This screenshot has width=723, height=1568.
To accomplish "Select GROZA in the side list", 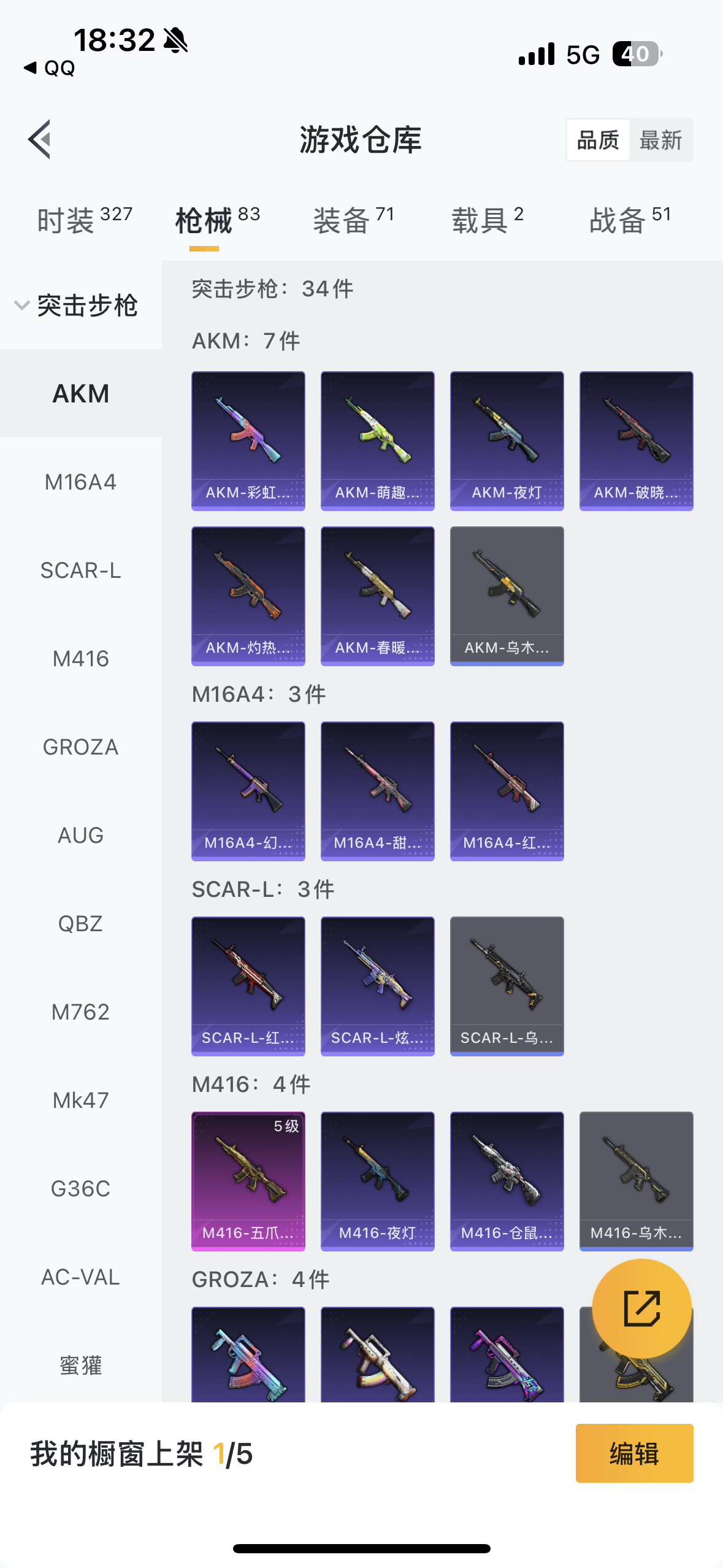I will [x=80, y=747].
